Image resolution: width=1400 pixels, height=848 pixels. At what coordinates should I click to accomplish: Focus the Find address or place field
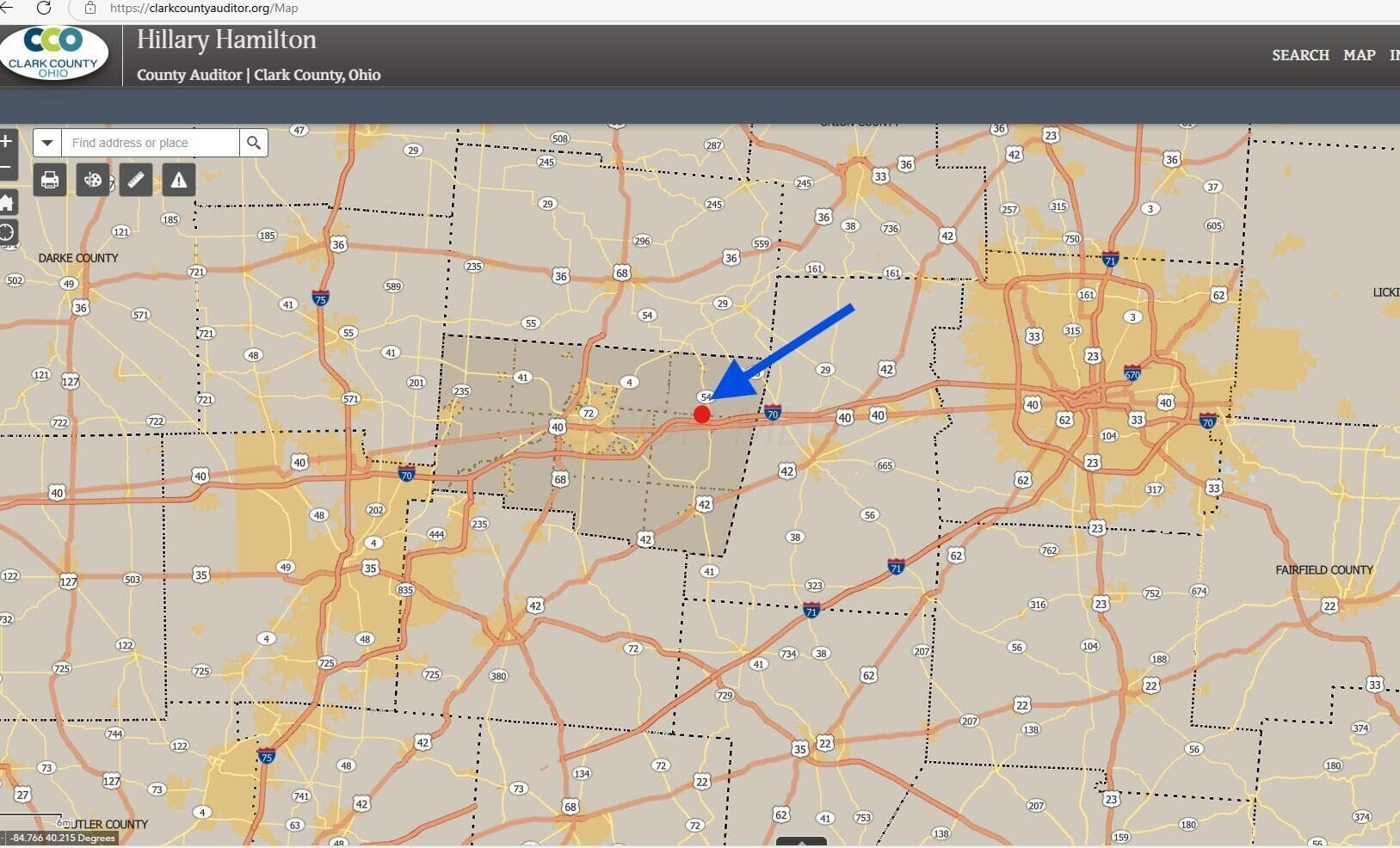tap(150, 143)
